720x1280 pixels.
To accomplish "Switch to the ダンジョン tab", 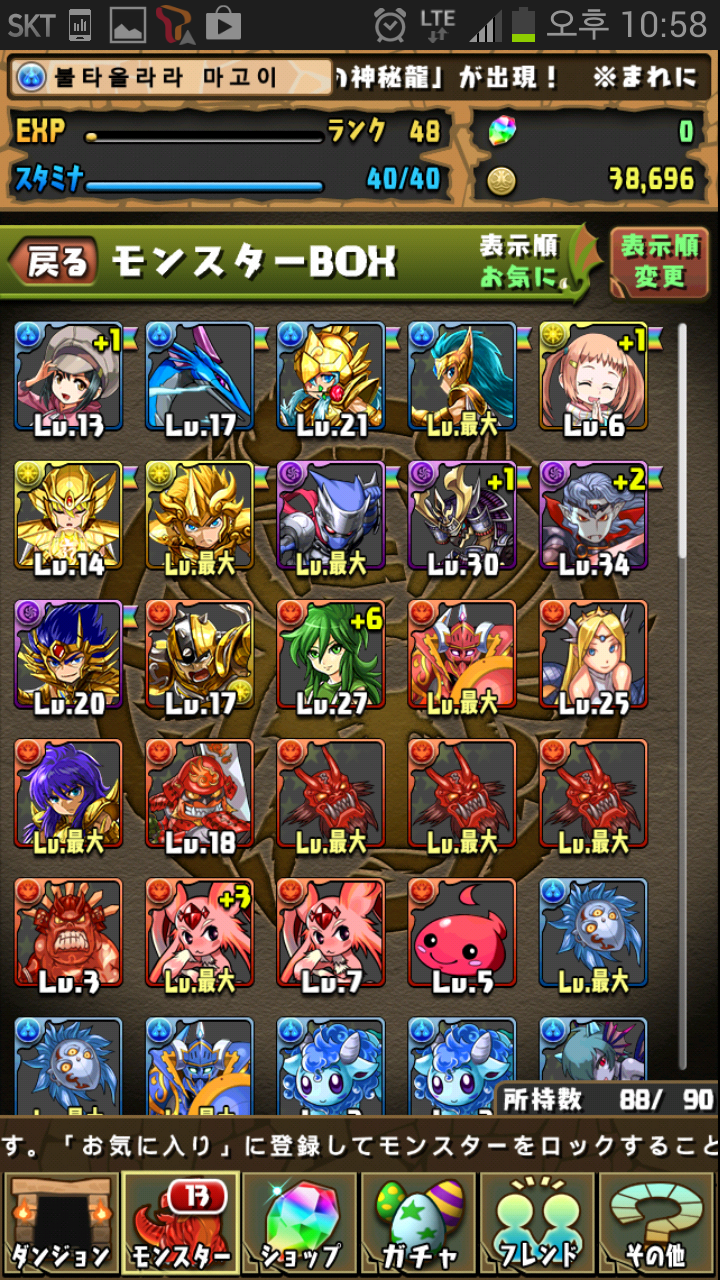I will pos(60,1222).
